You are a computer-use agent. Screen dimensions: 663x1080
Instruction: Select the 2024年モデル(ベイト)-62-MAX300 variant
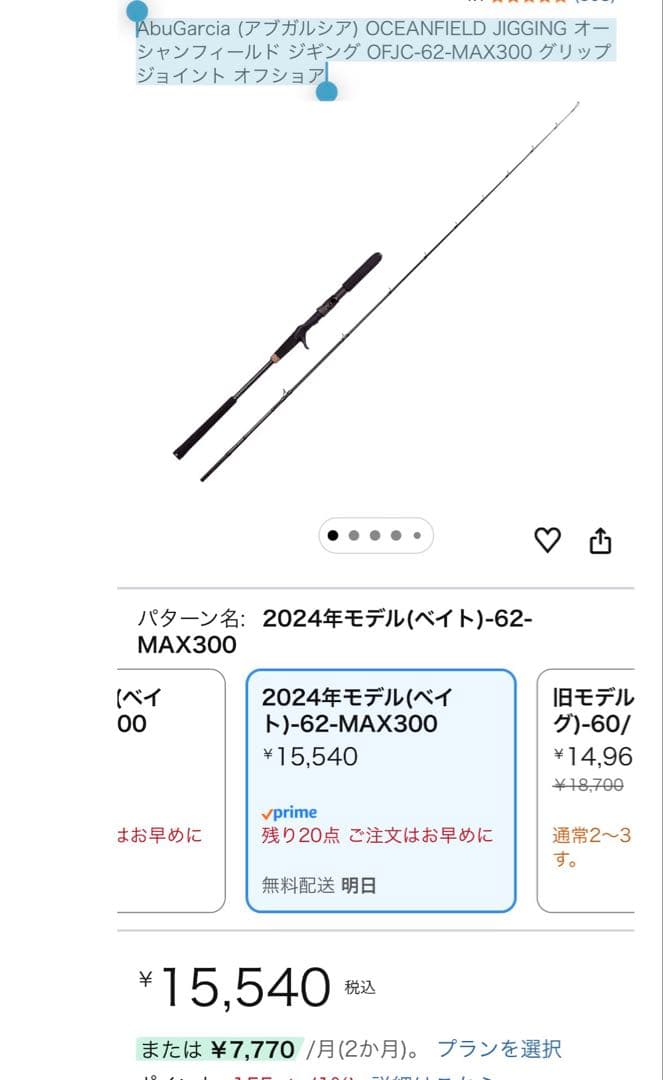click(x=381, y=790)
